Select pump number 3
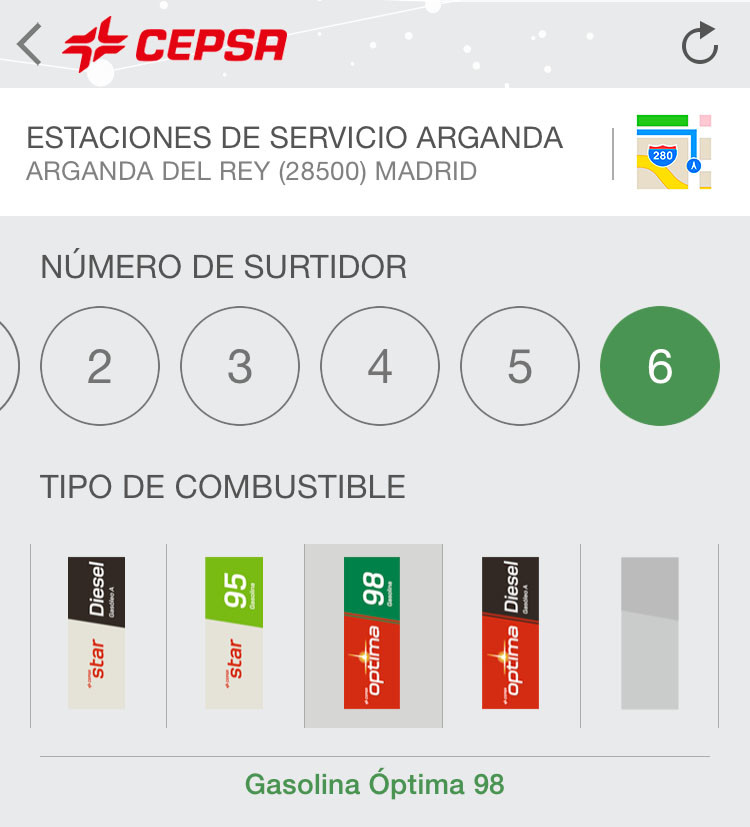750x827 pixels. (240, 367)
